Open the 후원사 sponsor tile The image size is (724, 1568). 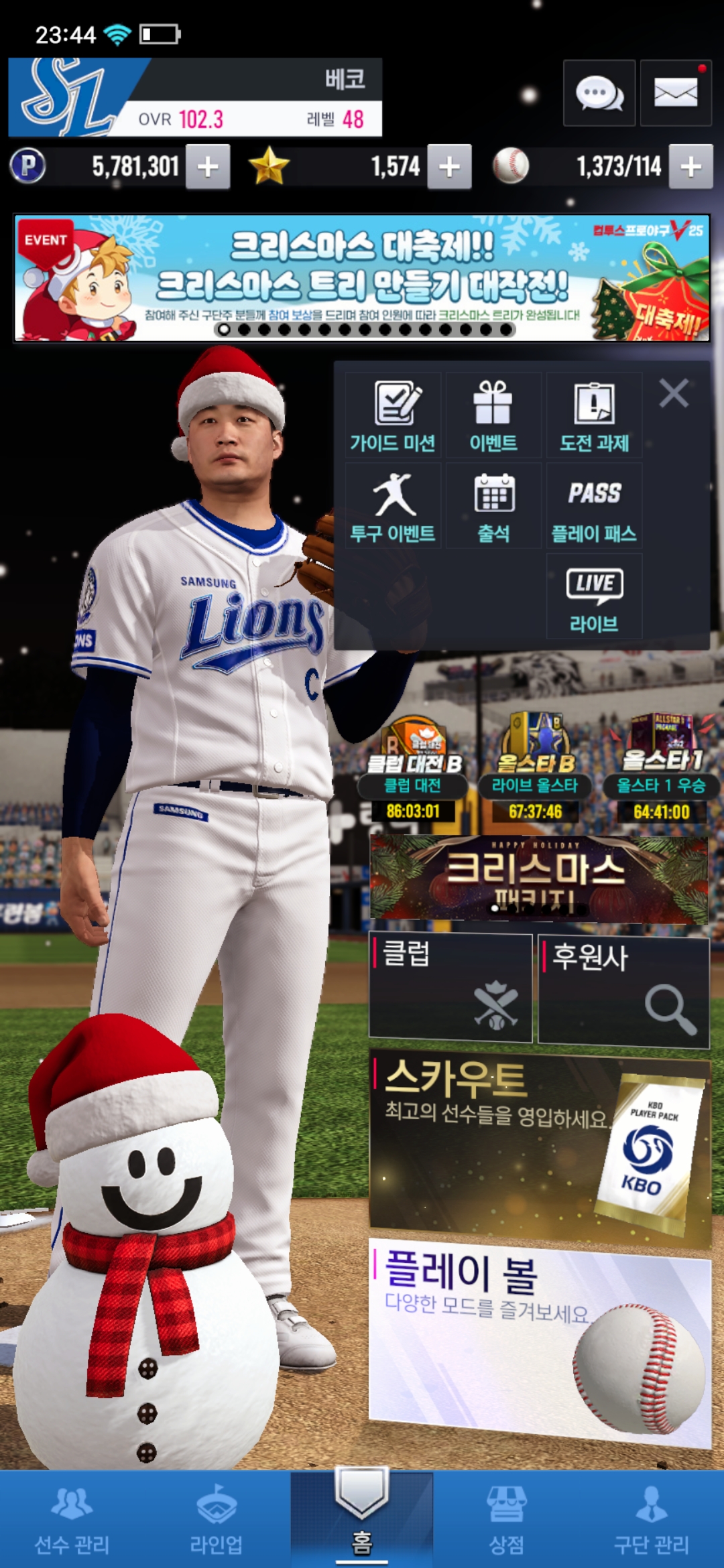coord(623,990)
